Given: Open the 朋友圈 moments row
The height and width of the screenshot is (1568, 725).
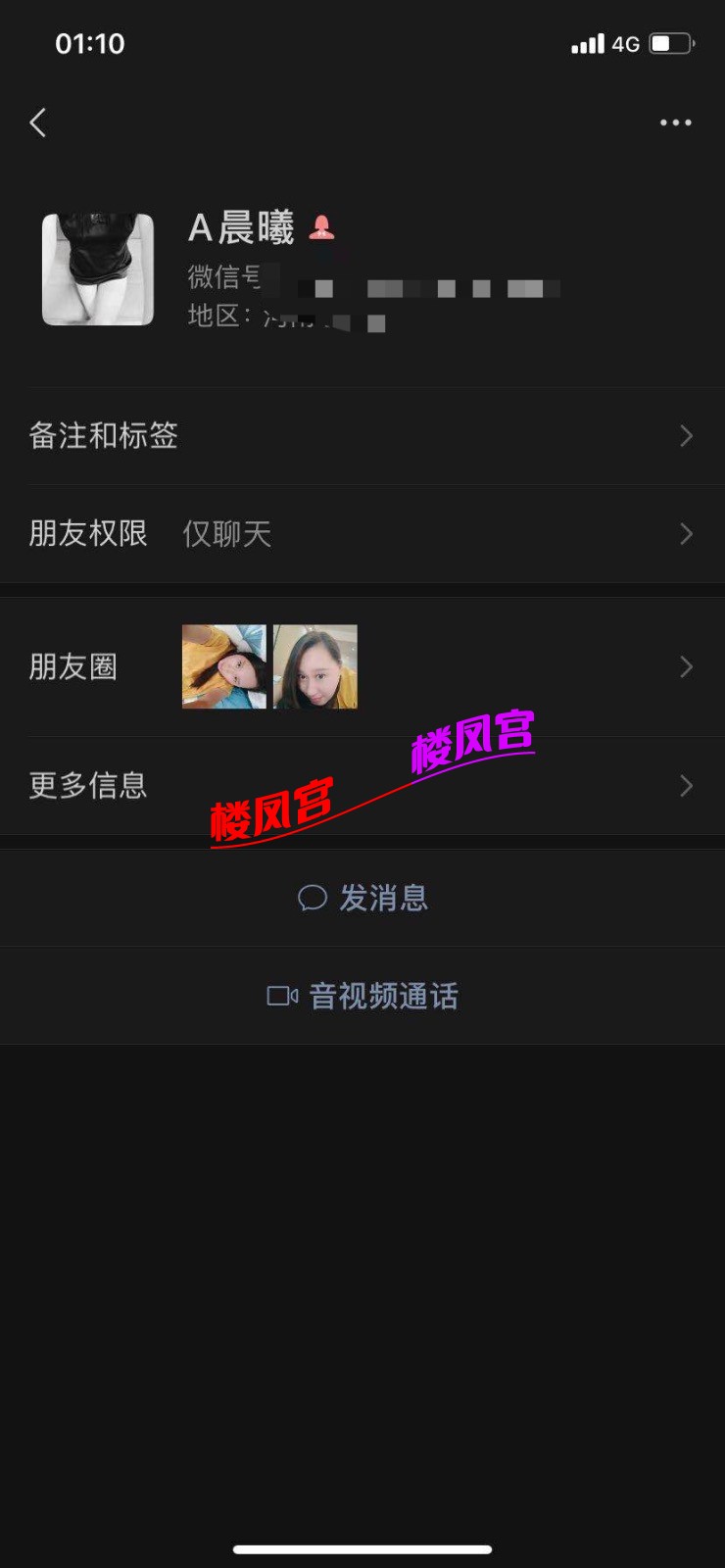Looking at the screenshot, I should point(362,667).
